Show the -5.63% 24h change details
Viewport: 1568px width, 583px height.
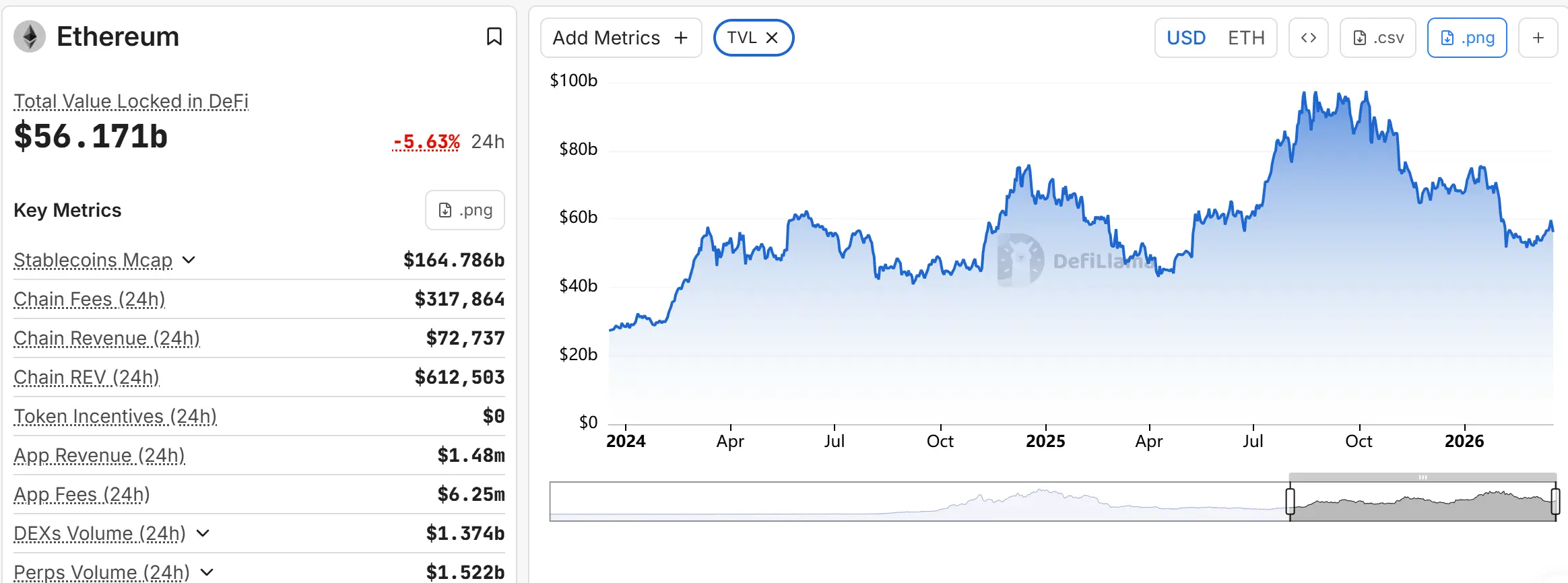click(x=426, y=141)
